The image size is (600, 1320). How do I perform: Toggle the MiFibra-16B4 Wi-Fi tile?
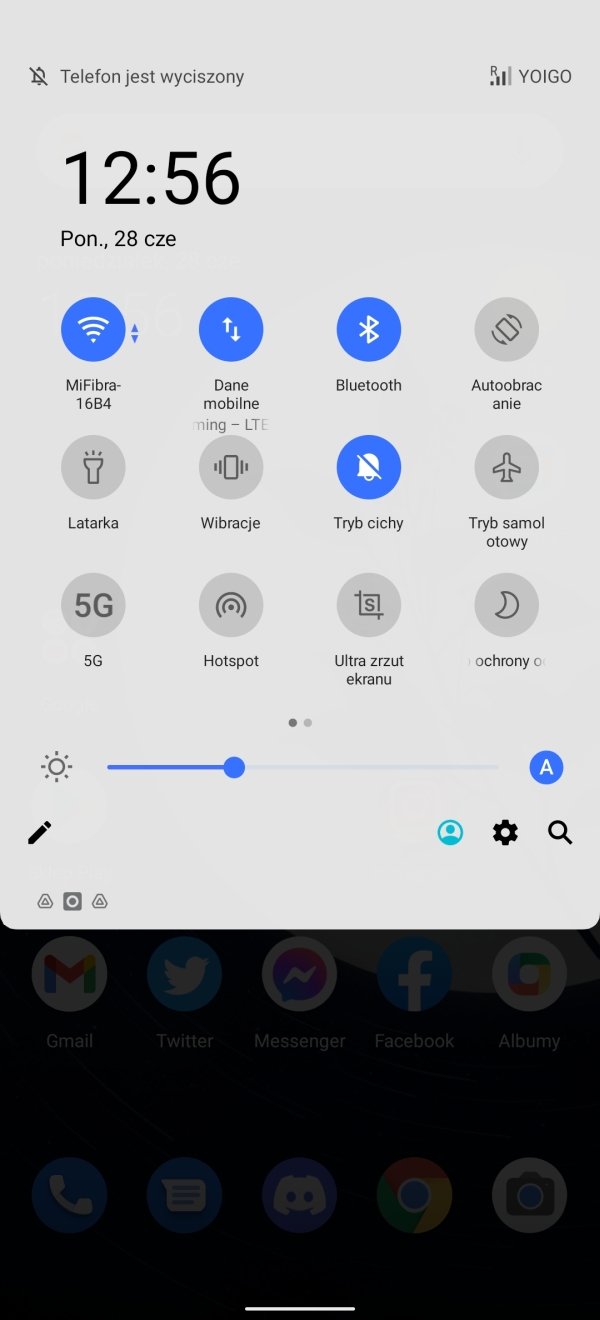point(93,329)
